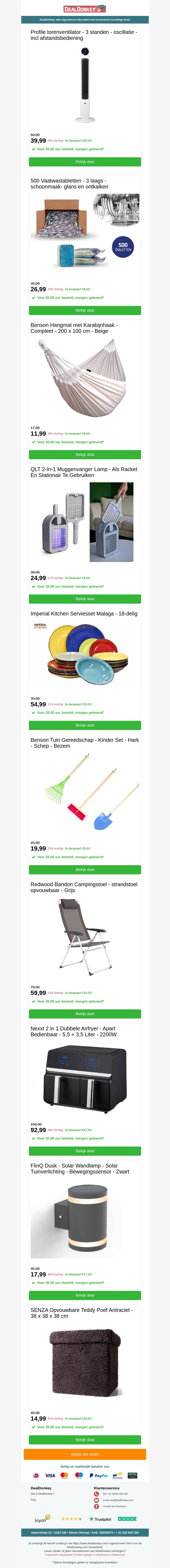
Task: Tap Bekijk deal under QLT Muggenvanger Lamp
Action: tap(85, 599)
